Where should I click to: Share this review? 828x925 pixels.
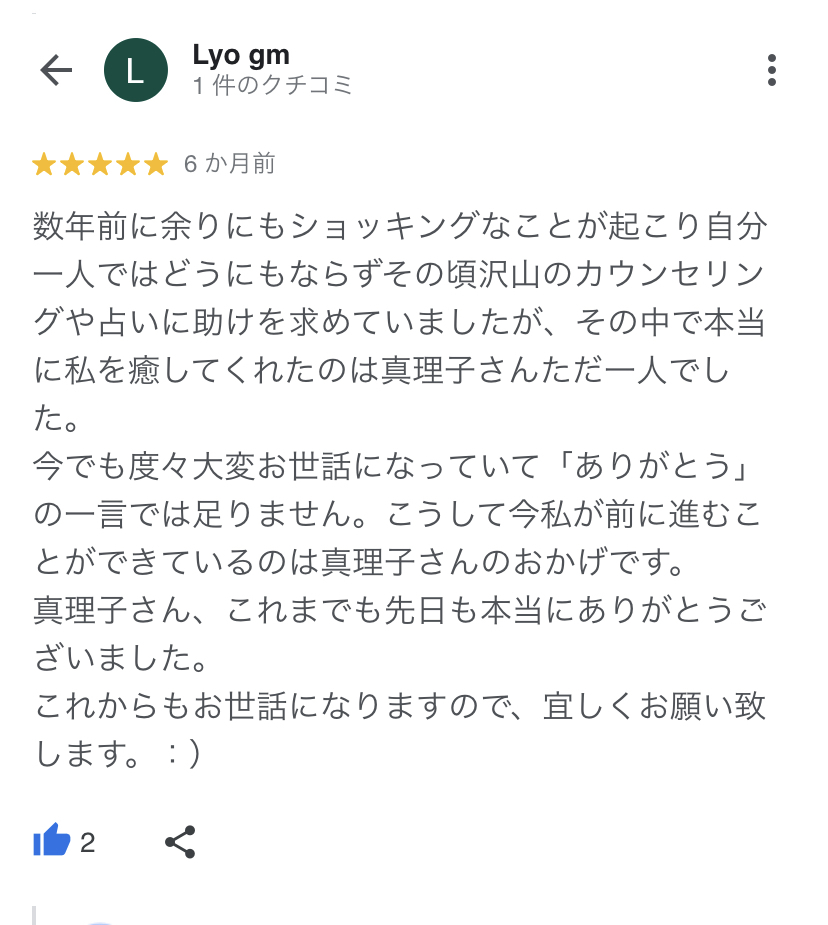click(180, 842)
